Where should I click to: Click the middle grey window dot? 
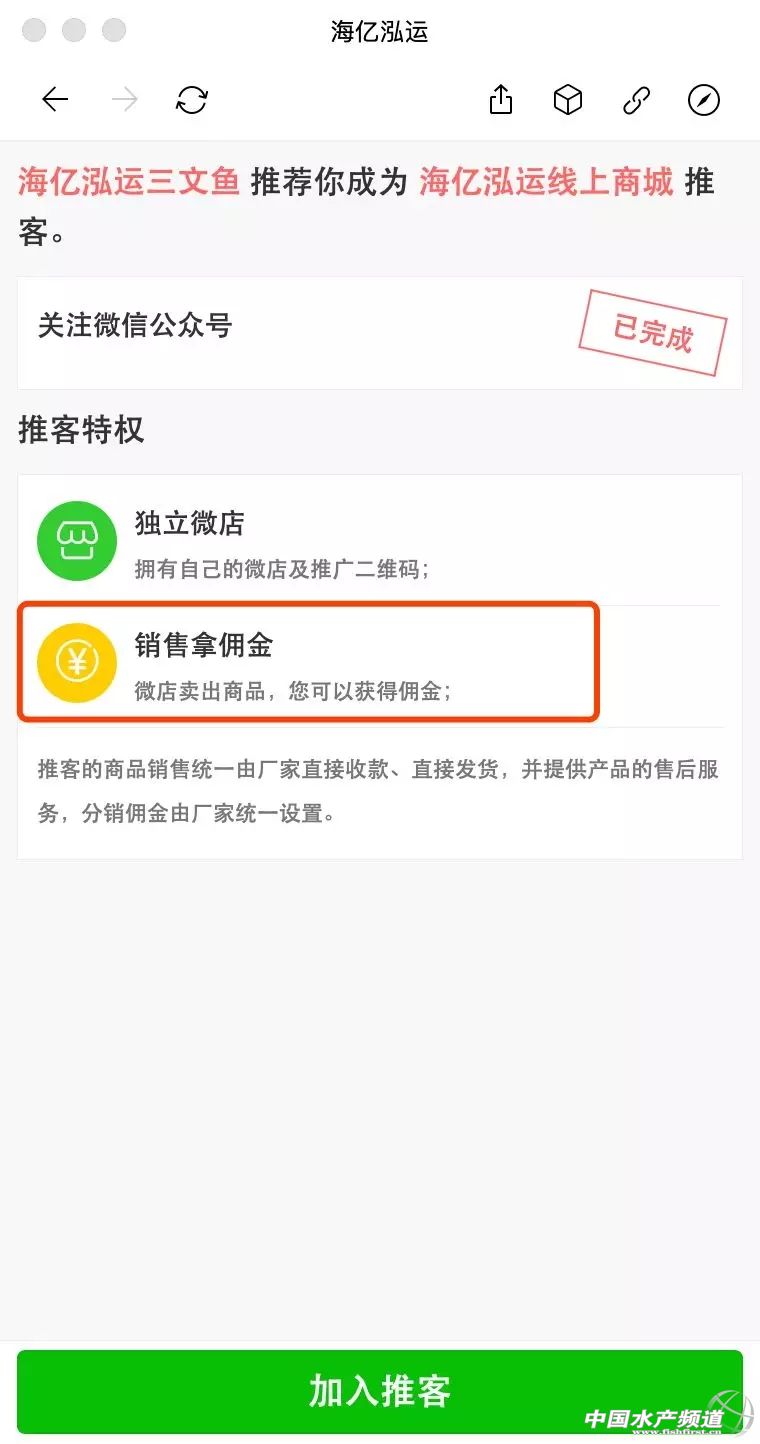coord(74,30)
